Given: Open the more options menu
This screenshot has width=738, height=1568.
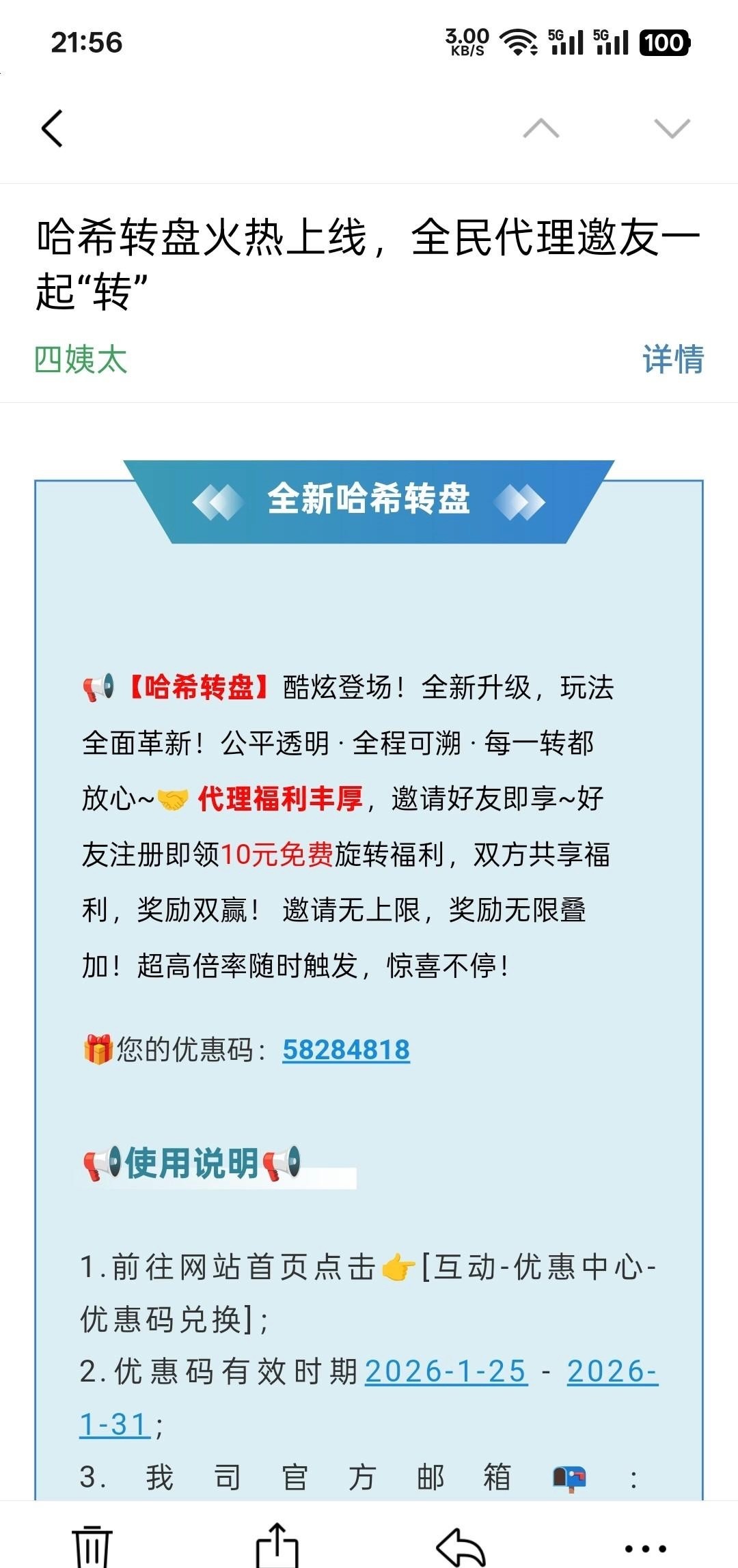Looking at the screenshot, I should (645, 1548).
